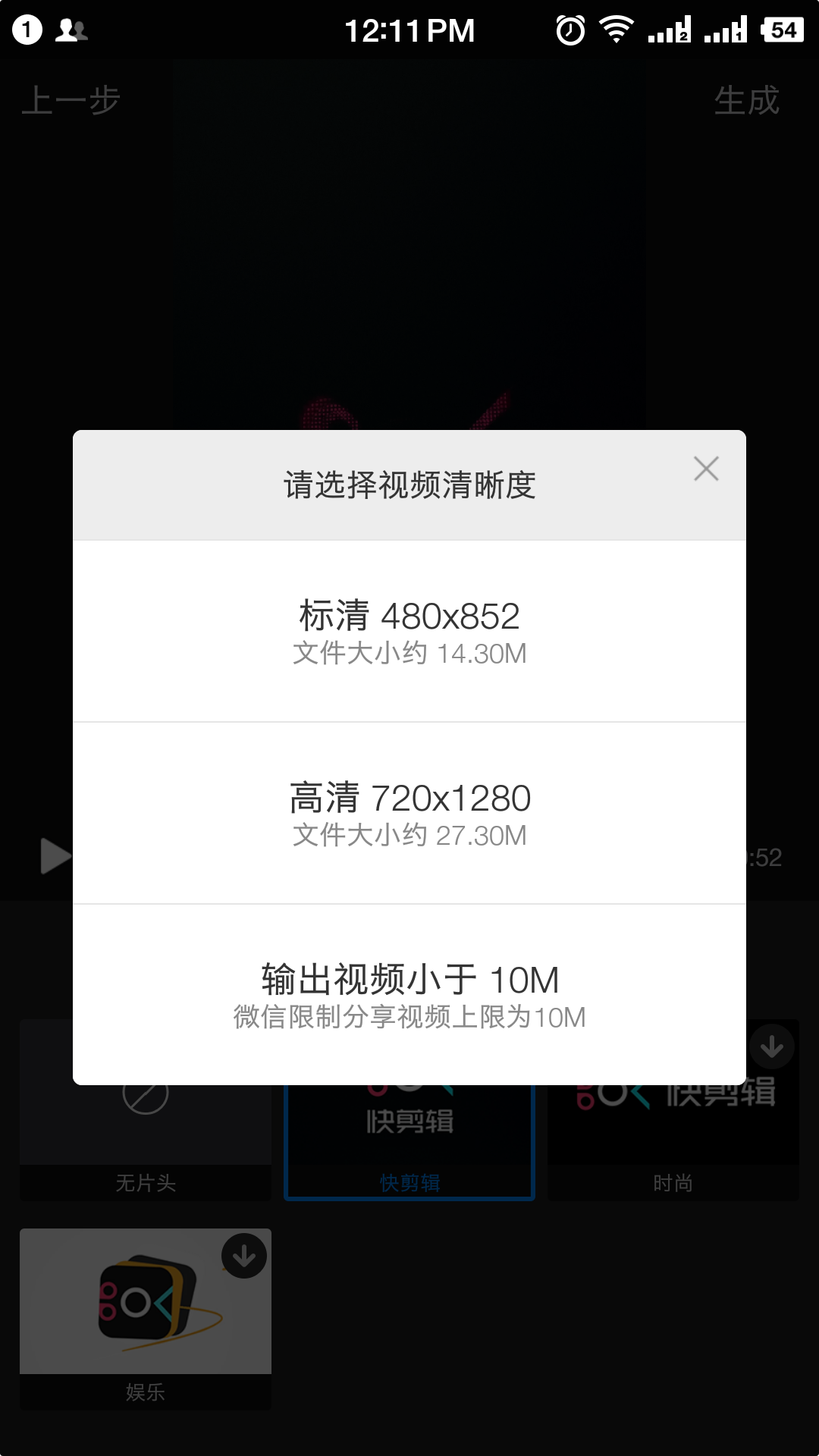Choose HD 720x1280 output

[409, 813]
